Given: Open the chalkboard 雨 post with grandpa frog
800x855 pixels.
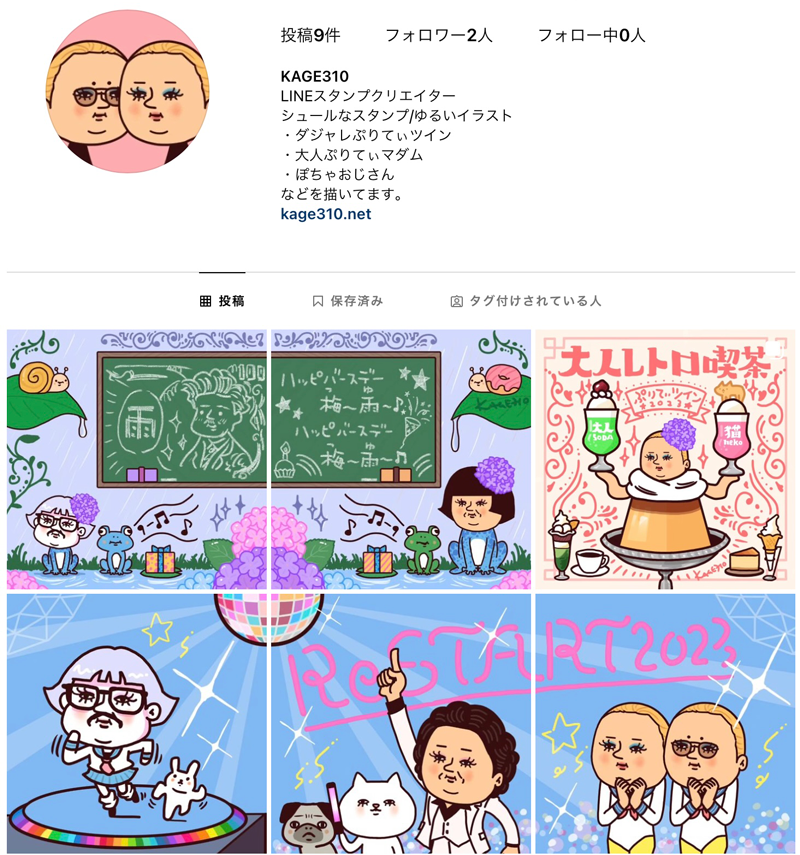Looking at the screenshot, I should click(137, 459).
